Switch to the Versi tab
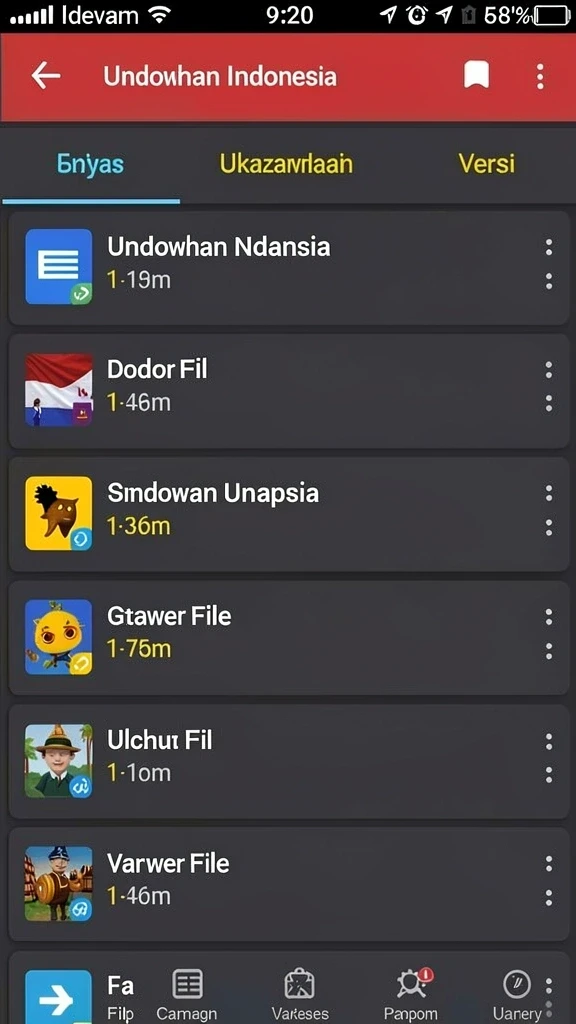Viewport: 576px width, 1024px height. pos(487,163)
